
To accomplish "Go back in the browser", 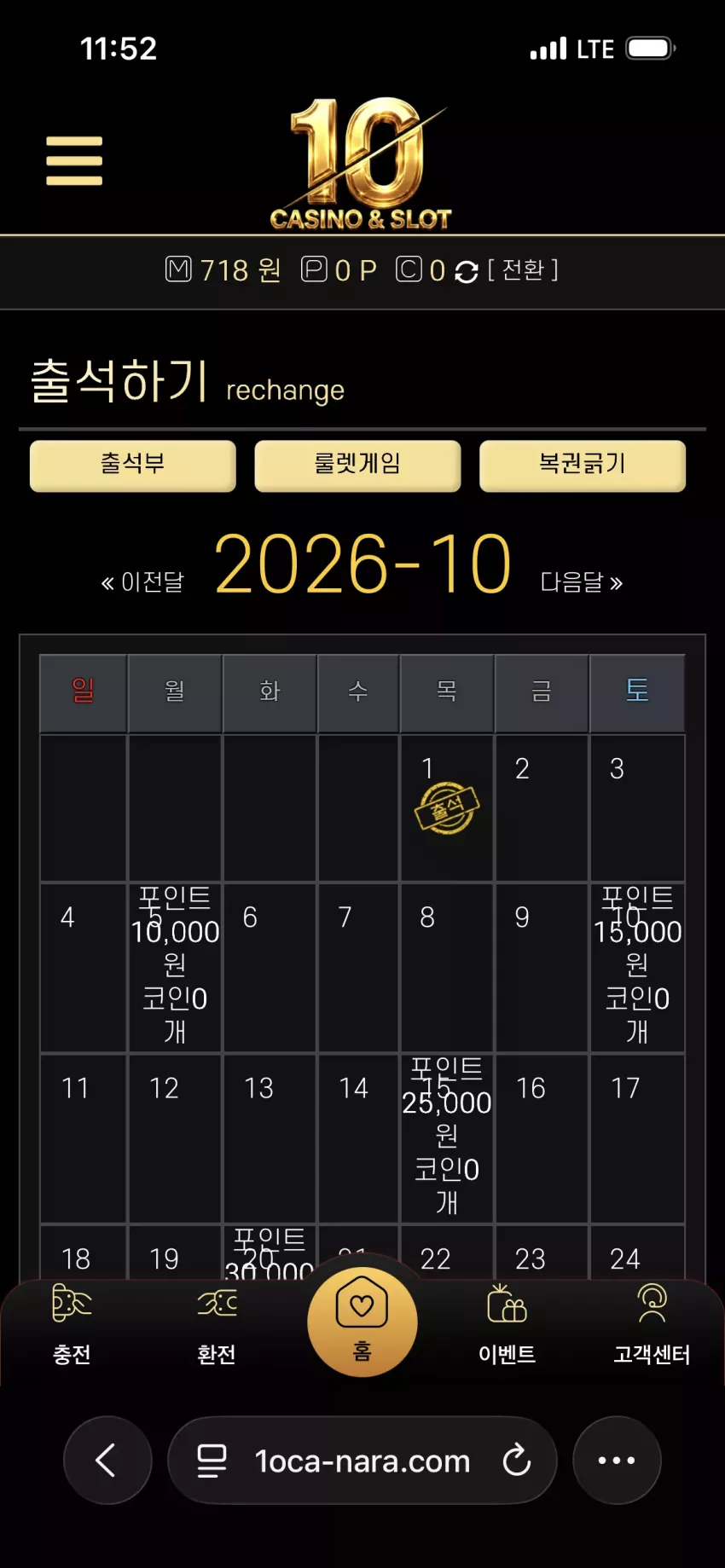I will coord(107,1460).
